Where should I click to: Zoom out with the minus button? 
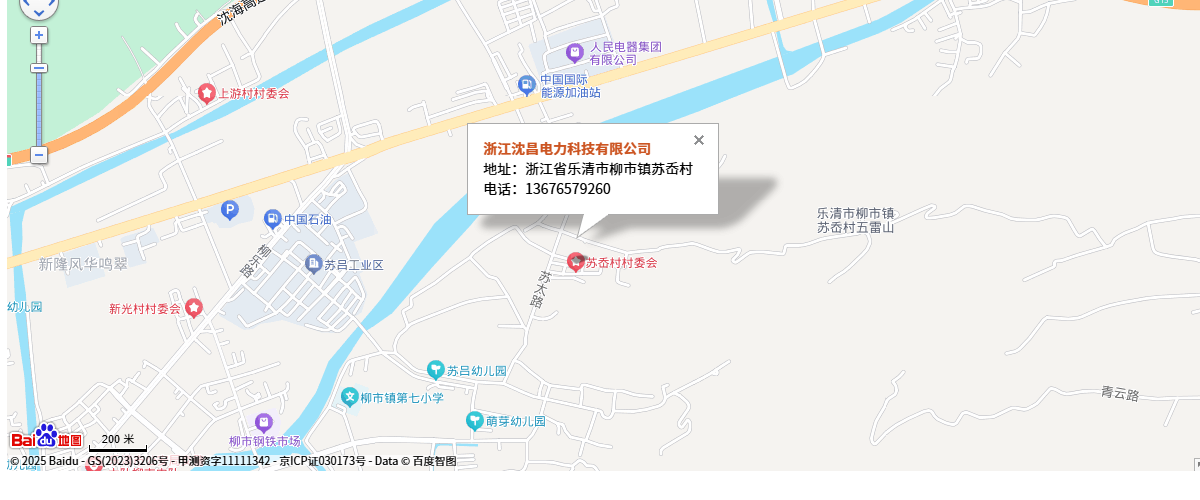(x=38, y=155)
